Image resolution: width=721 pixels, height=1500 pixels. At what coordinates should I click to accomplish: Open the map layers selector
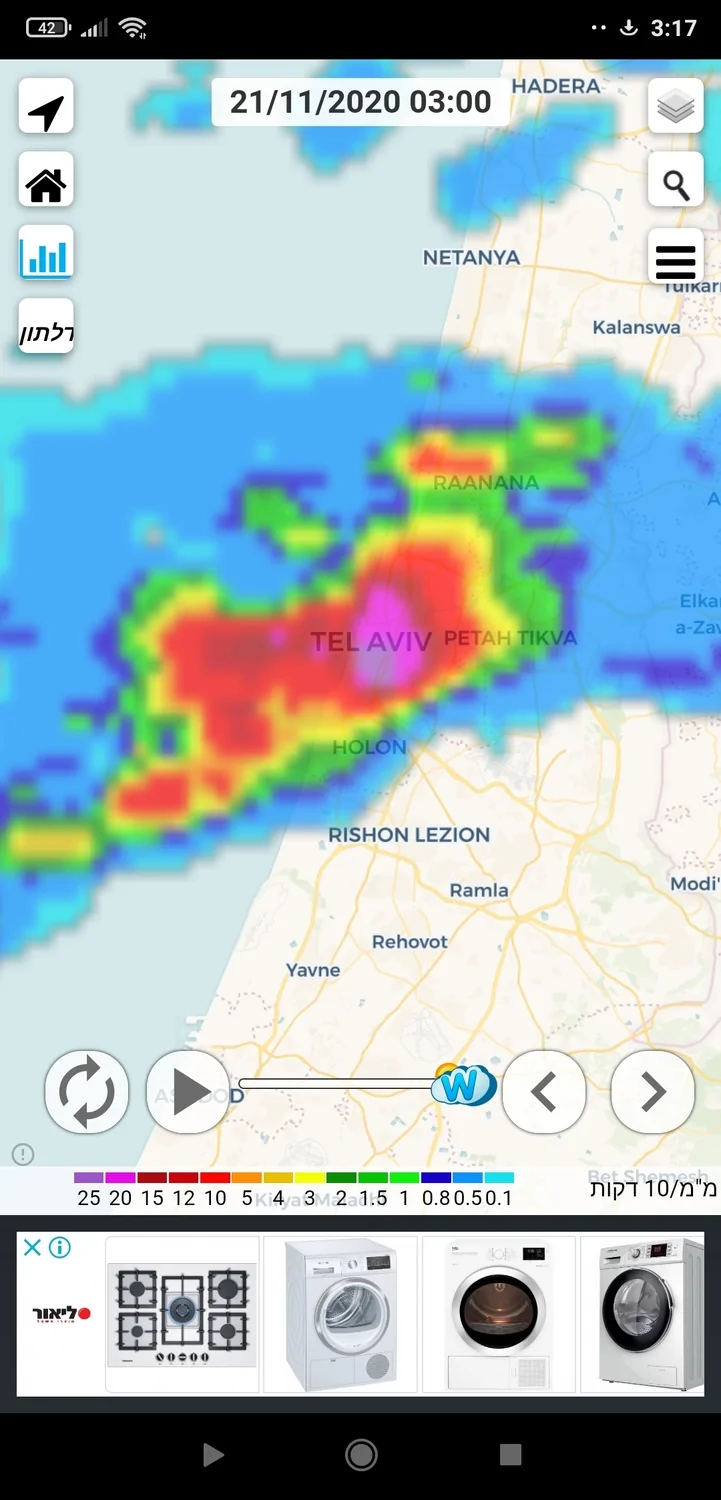point(676,107)
